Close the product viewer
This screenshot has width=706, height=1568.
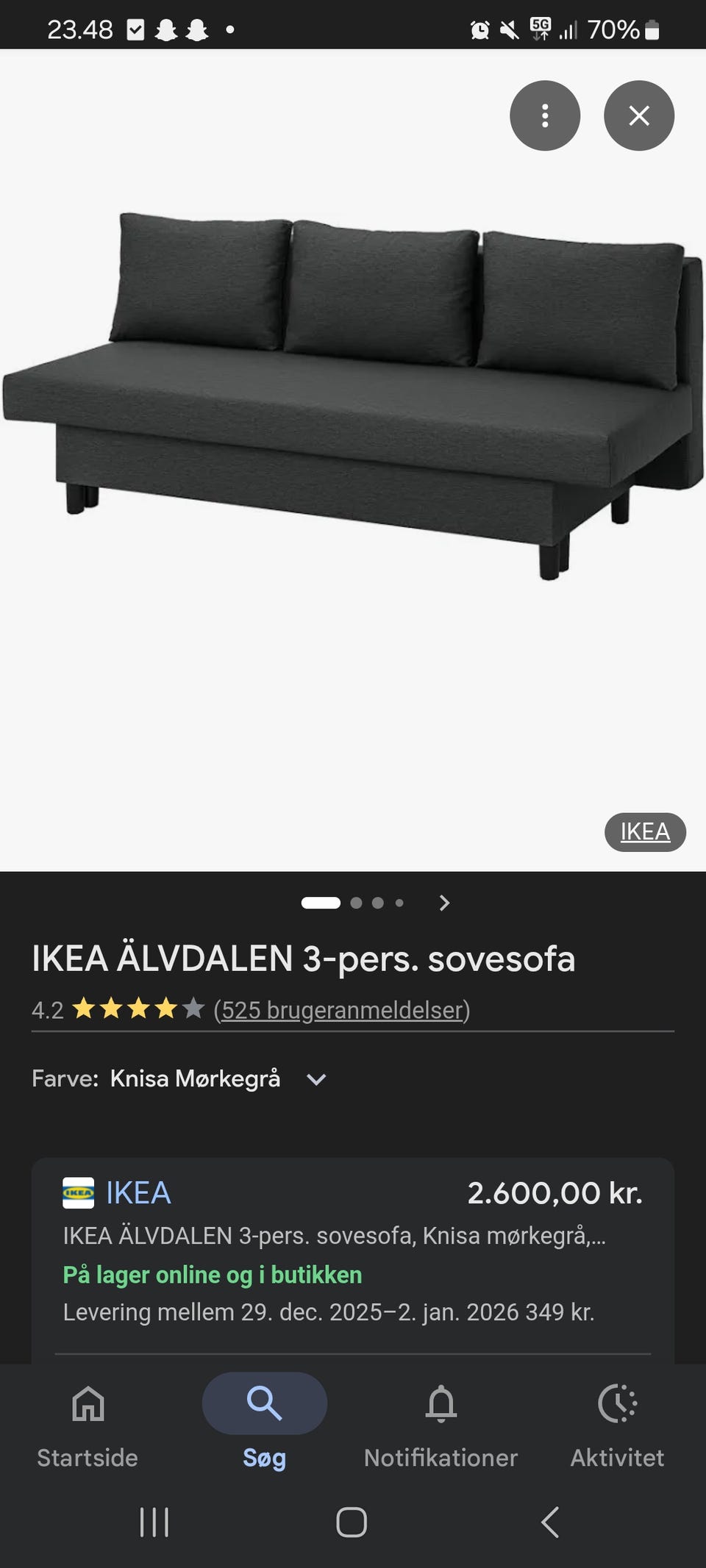coord(638,115)
